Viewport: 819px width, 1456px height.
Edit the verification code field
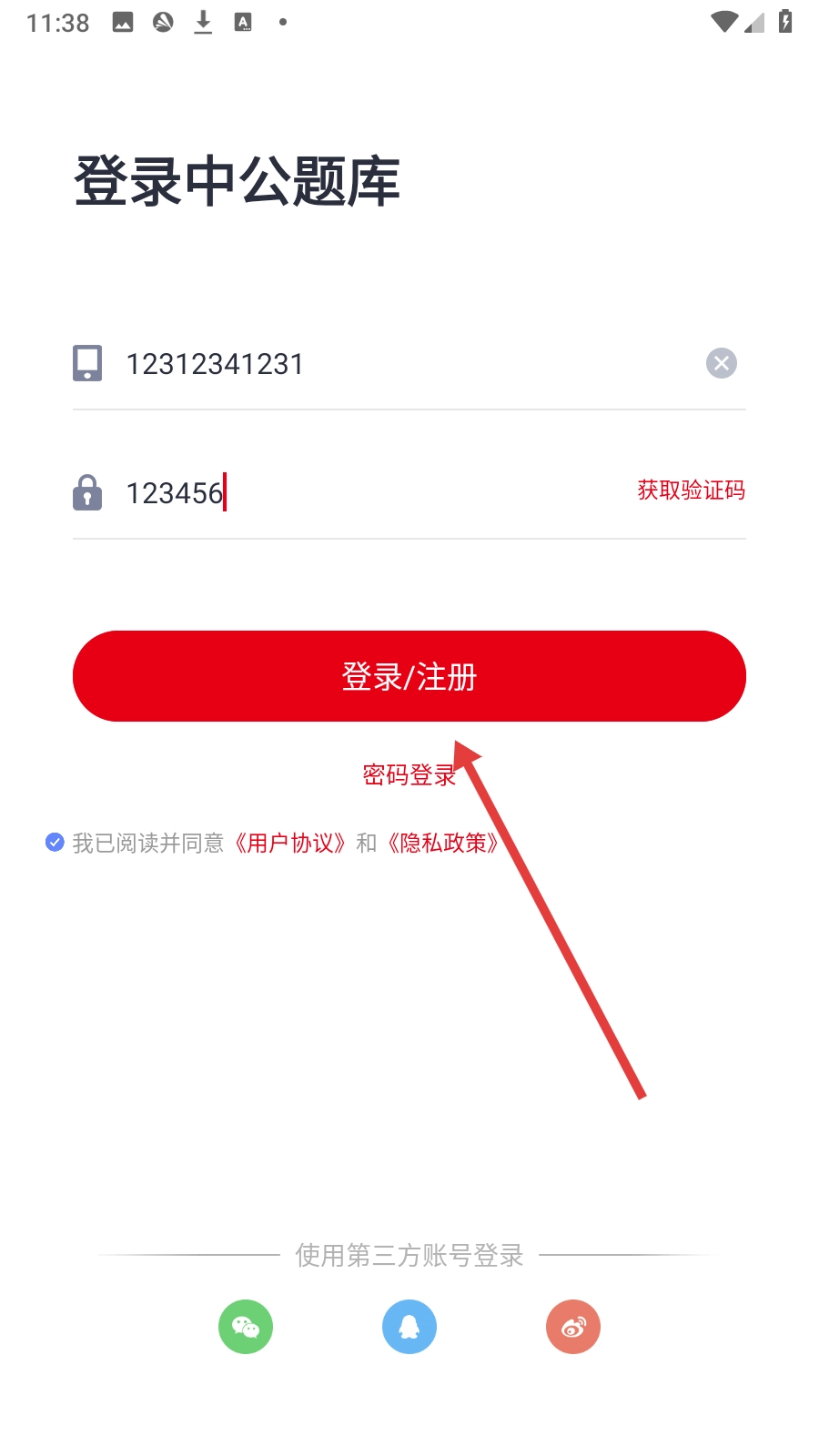click(x=364, y=493)
